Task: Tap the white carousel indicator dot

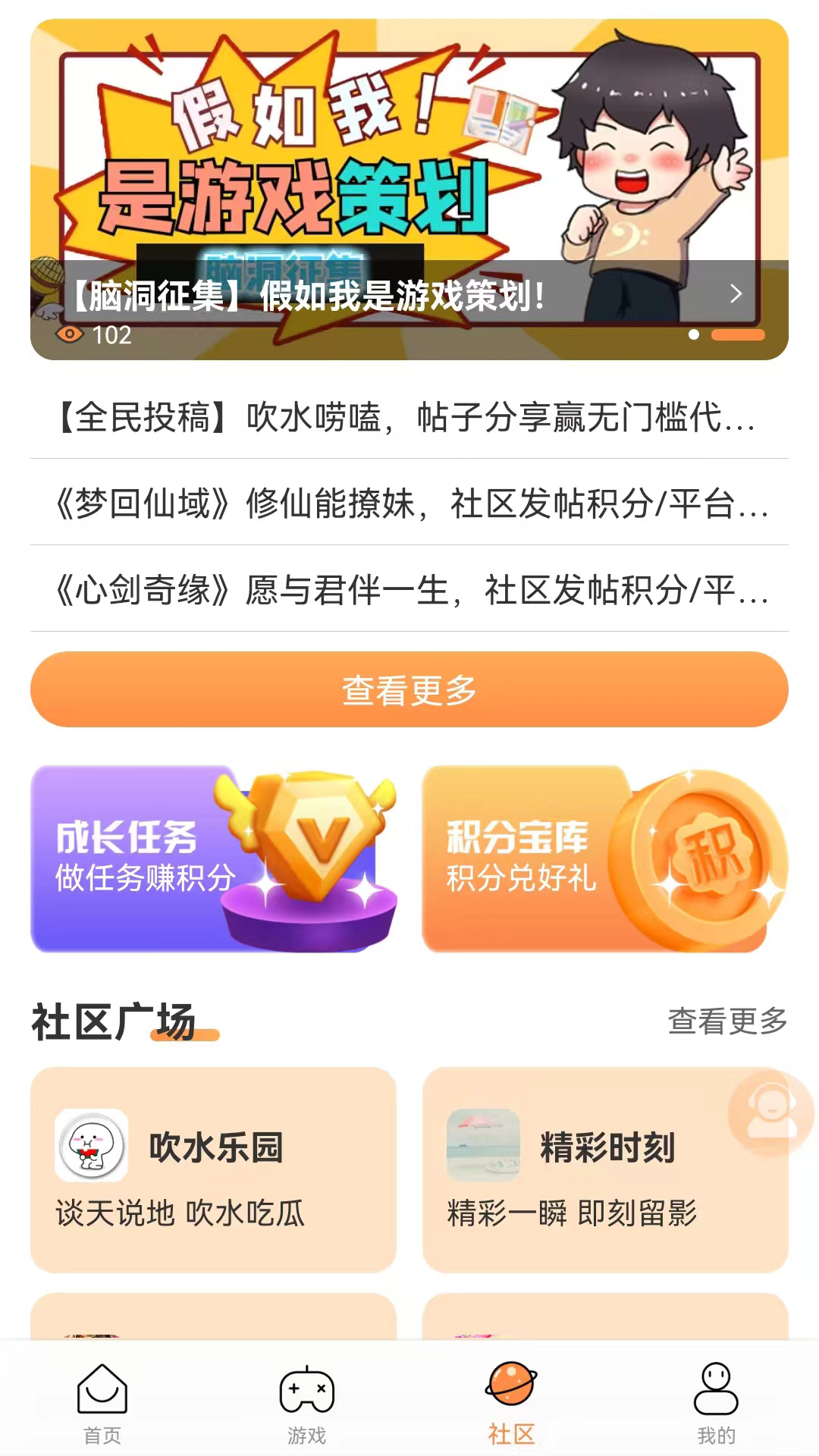Action: pyautogui.click(x=695, y=334)
